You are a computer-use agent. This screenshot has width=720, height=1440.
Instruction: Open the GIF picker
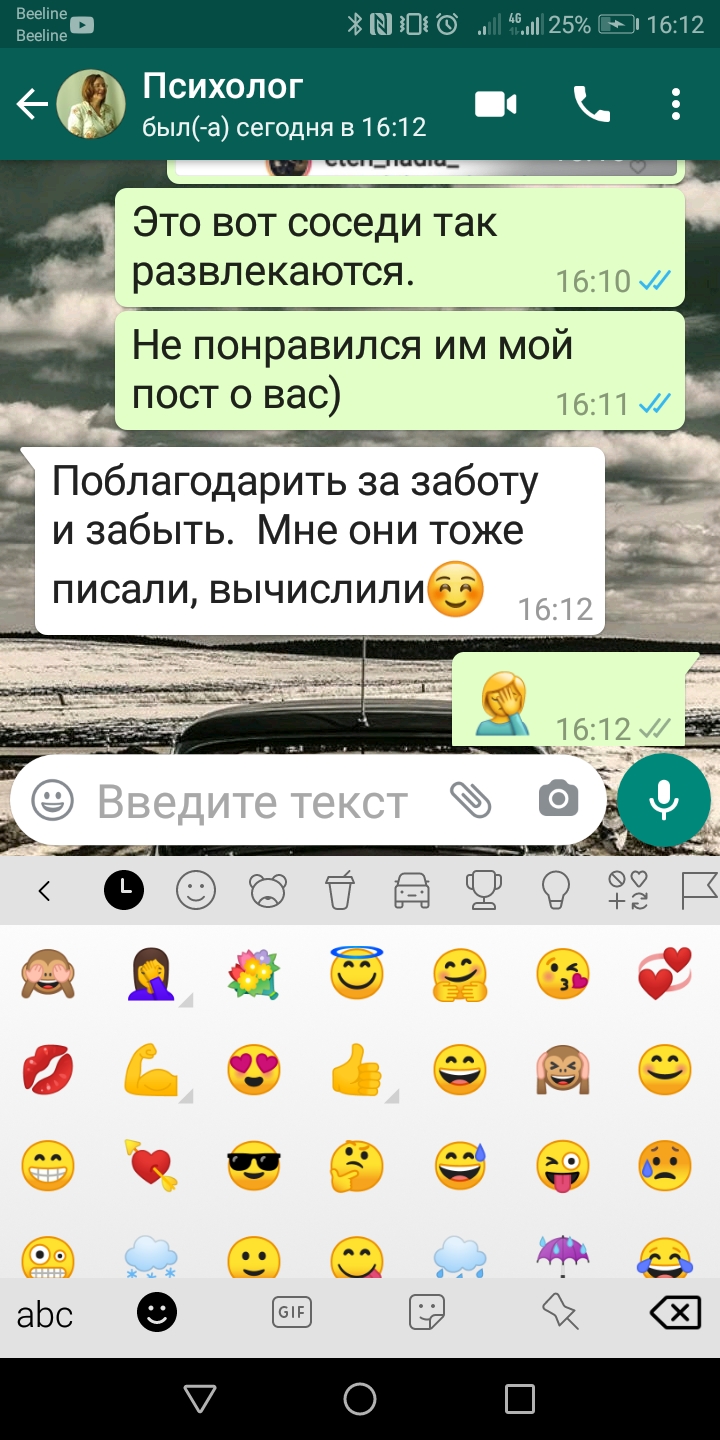pyautogui.click(x=292, y=1311)
